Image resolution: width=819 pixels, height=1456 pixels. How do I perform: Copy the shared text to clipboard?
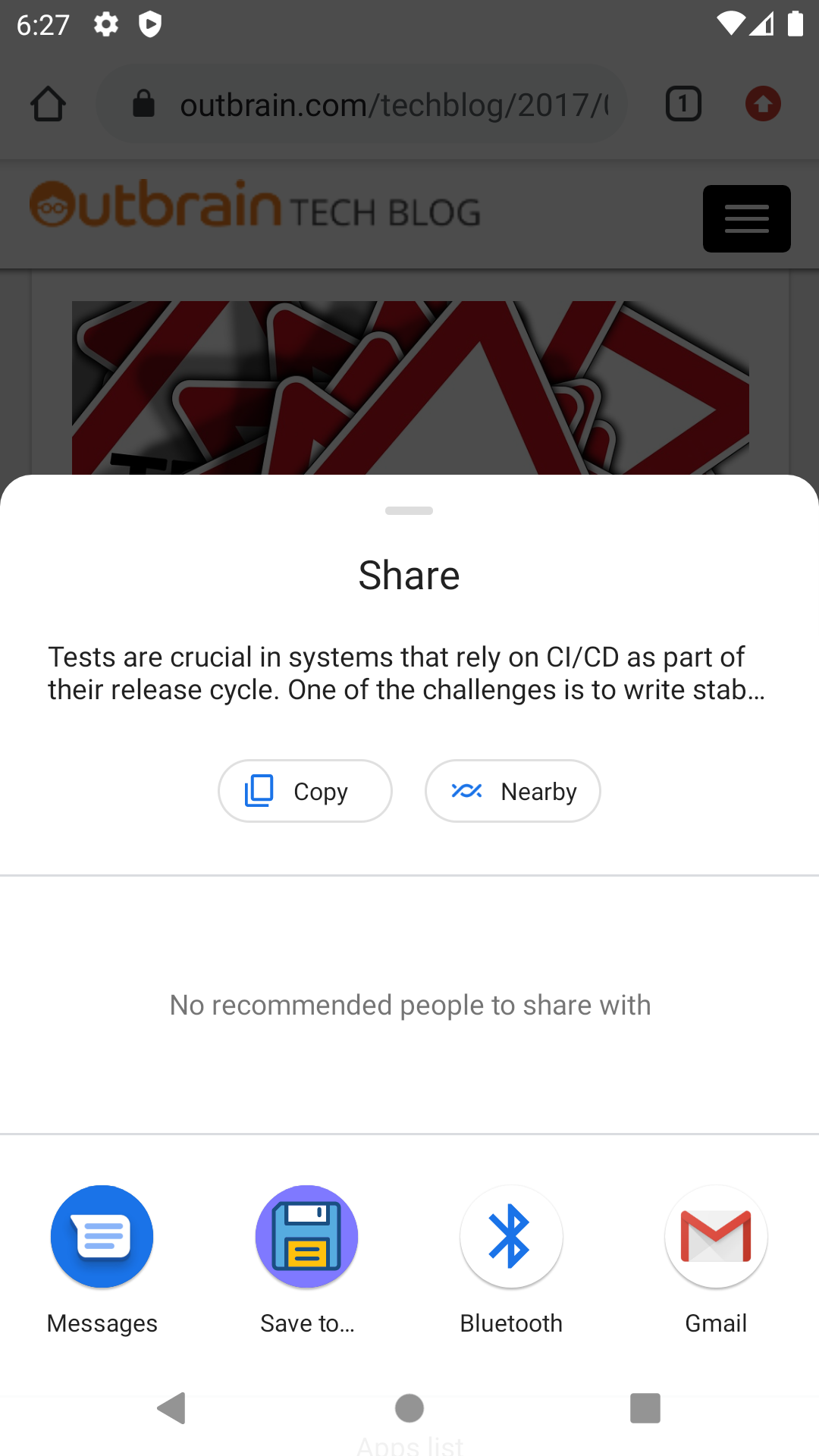coord(305,791)
